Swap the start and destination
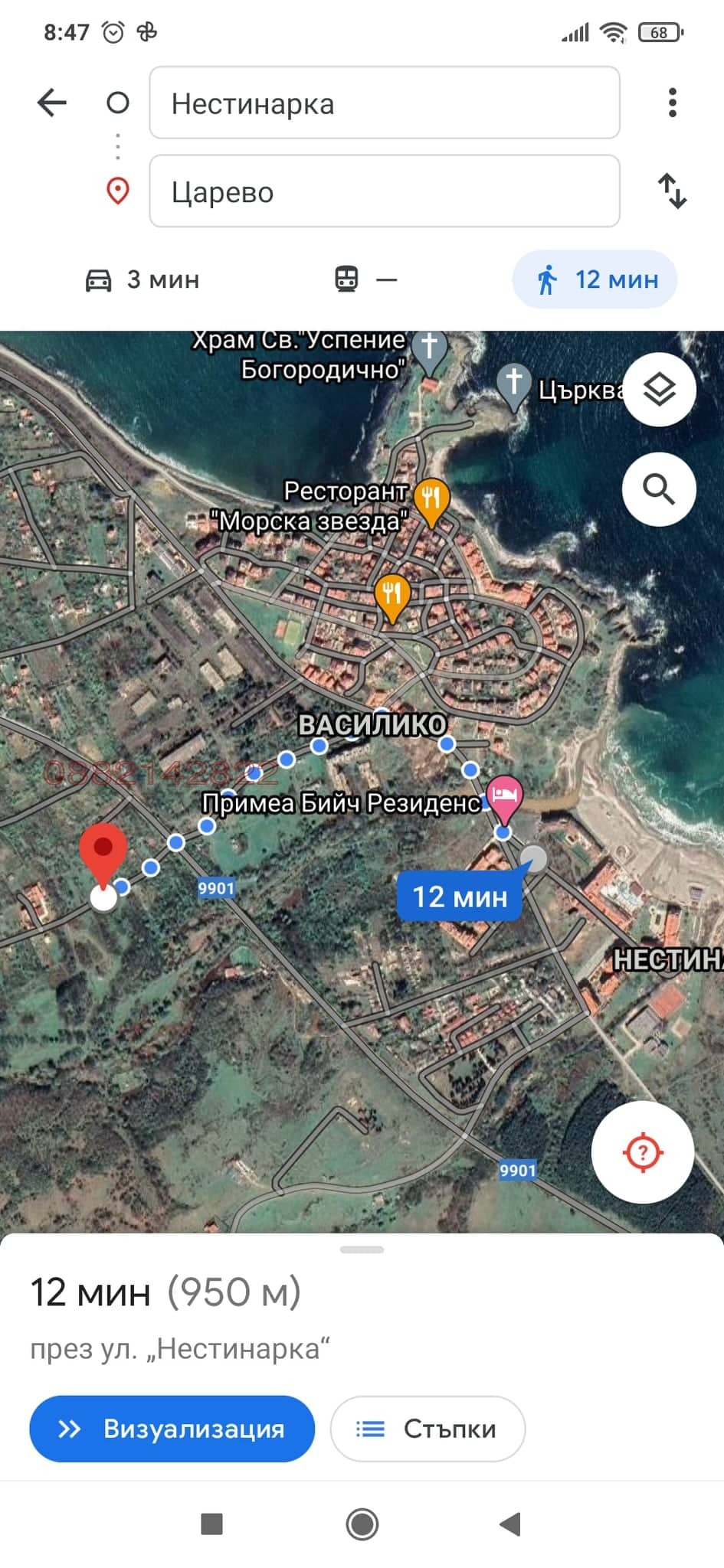Viewport: 724px width, 1568px height. tap(672, 191)
